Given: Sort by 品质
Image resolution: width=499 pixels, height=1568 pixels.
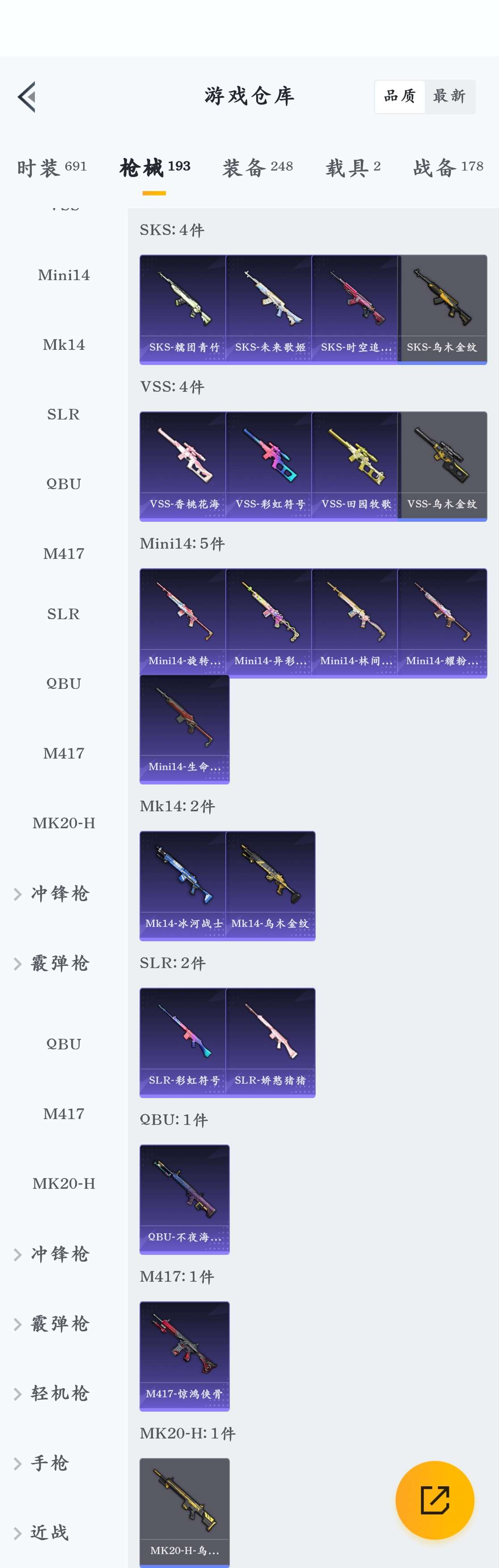Looking at the screenshot, I should [x=400, y=96].
